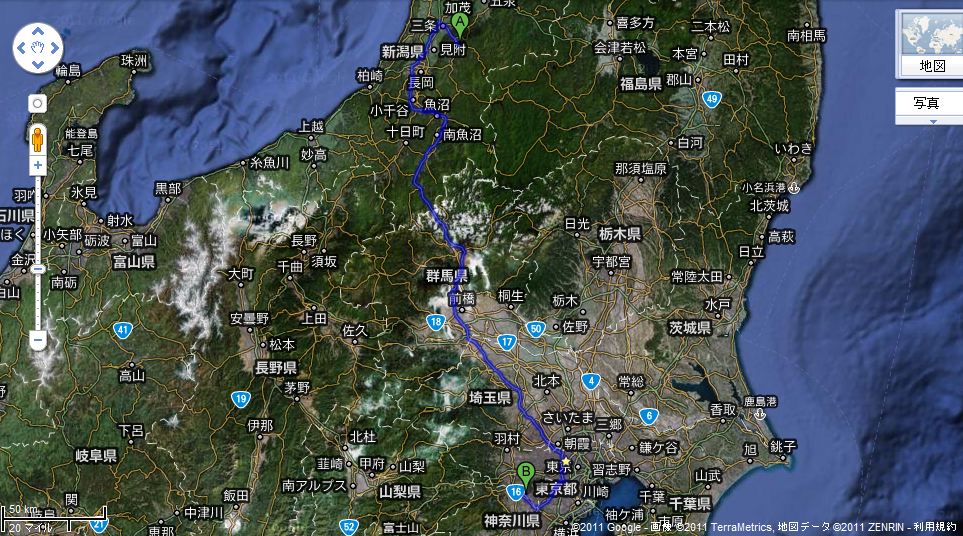Zoom out with the minus button
Screen dimensions: 963x536
point(37,340)
